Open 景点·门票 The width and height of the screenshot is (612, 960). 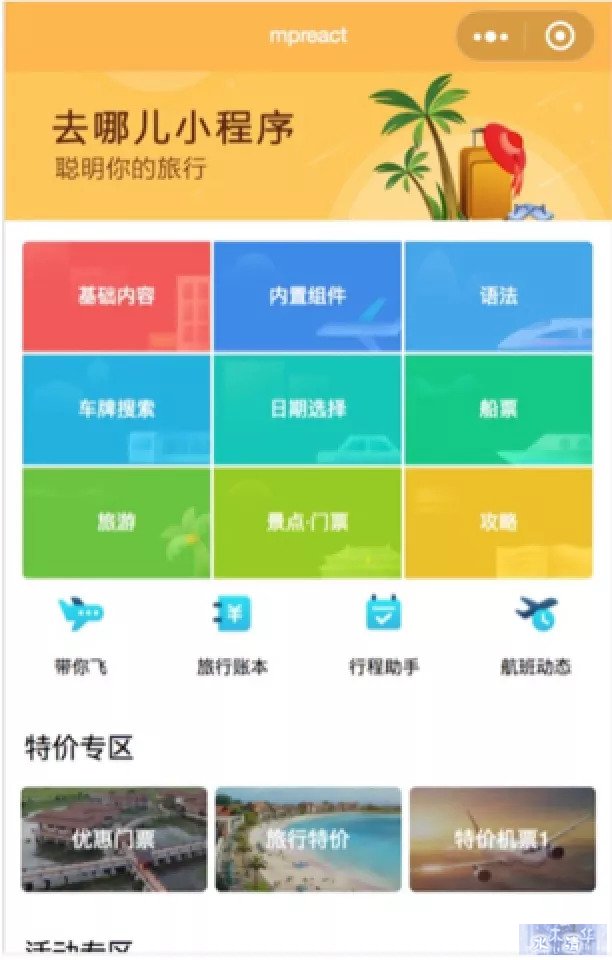click(x=308, y=523)
